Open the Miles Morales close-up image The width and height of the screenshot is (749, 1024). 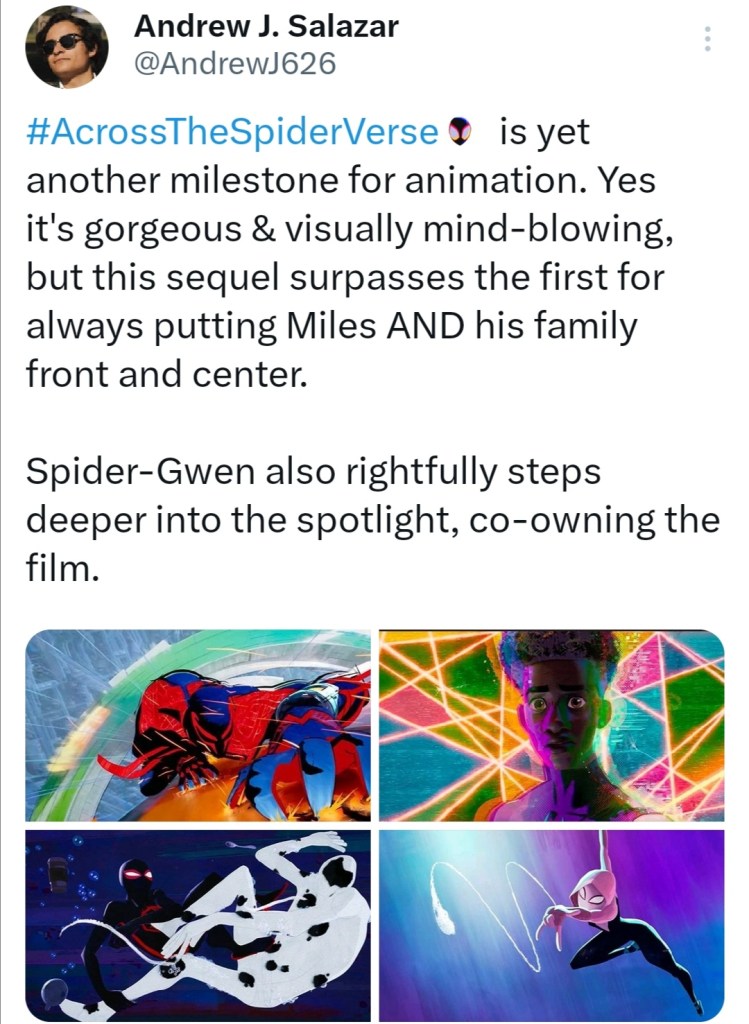[x=551, y=725]
